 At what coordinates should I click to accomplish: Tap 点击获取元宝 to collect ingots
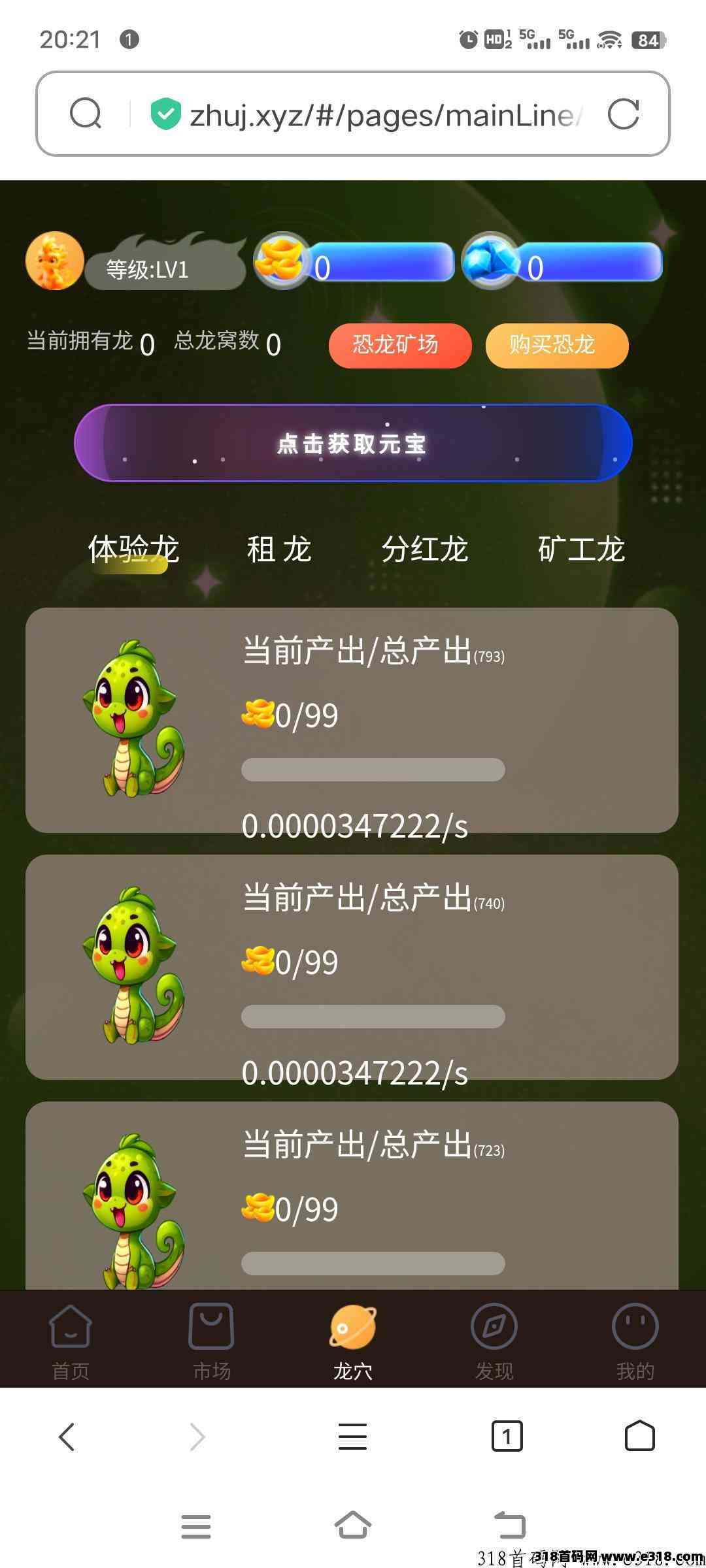pyautogui.click(x=353, y=444)
